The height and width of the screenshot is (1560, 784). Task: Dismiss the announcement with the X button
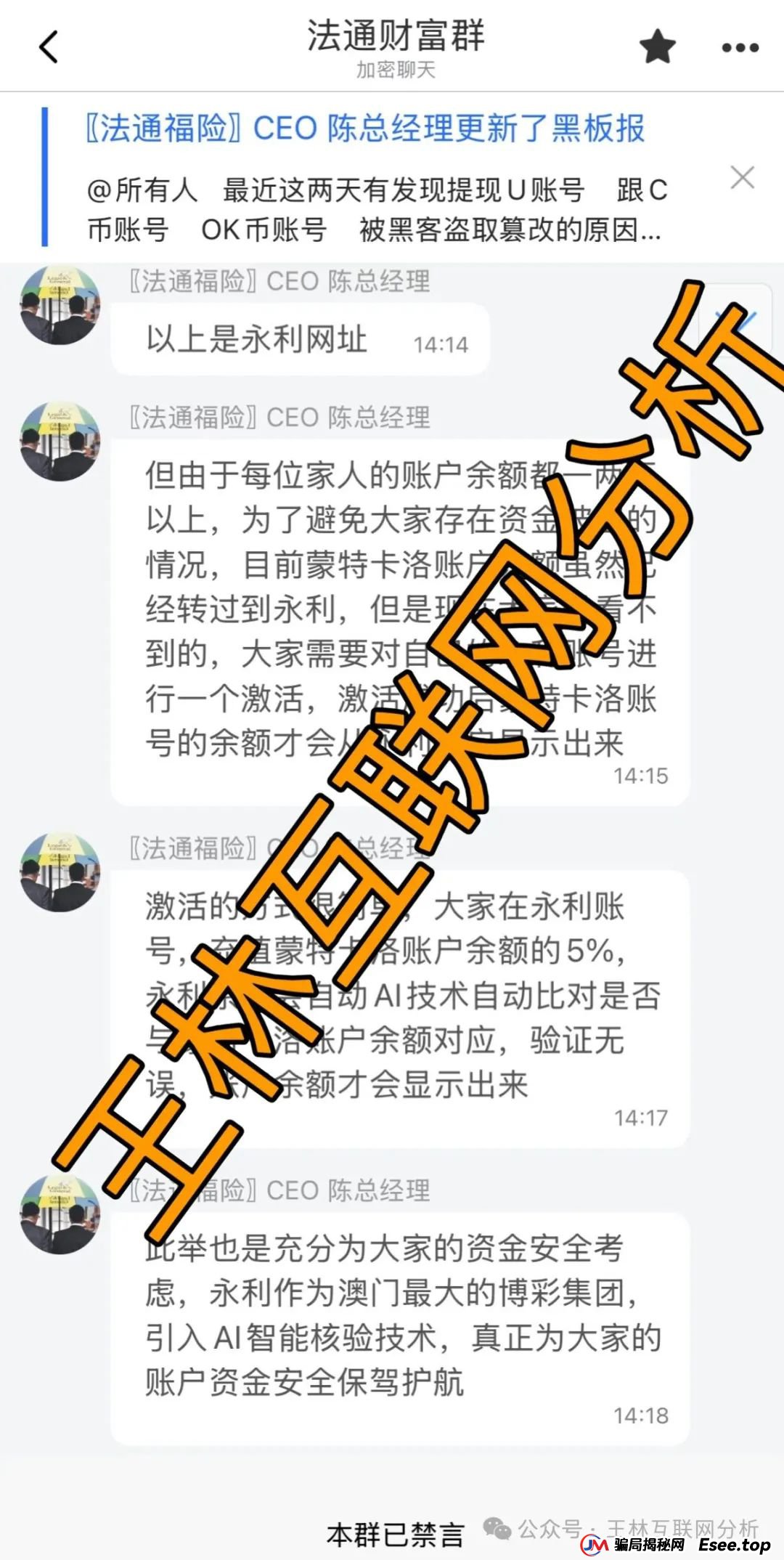742,176
